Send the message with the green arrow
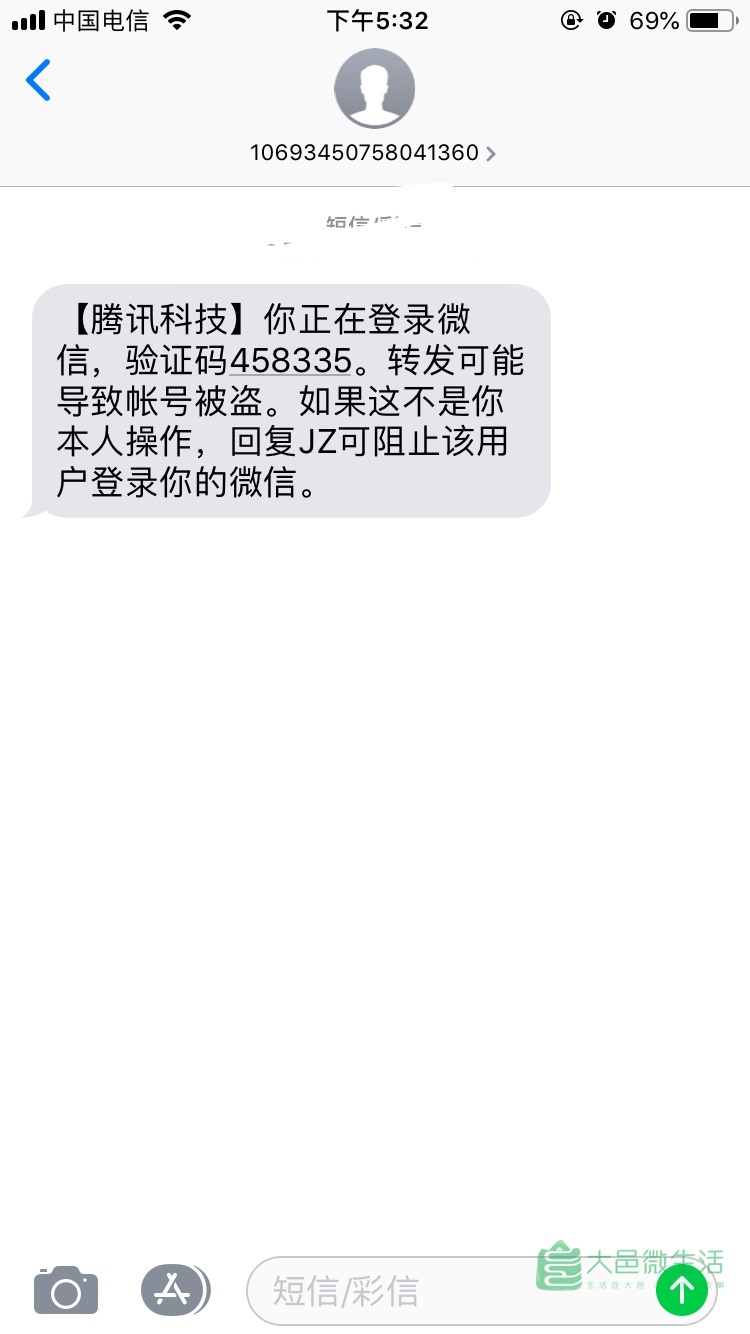Screen dimensions: 750x1334 coord(682,1290)
